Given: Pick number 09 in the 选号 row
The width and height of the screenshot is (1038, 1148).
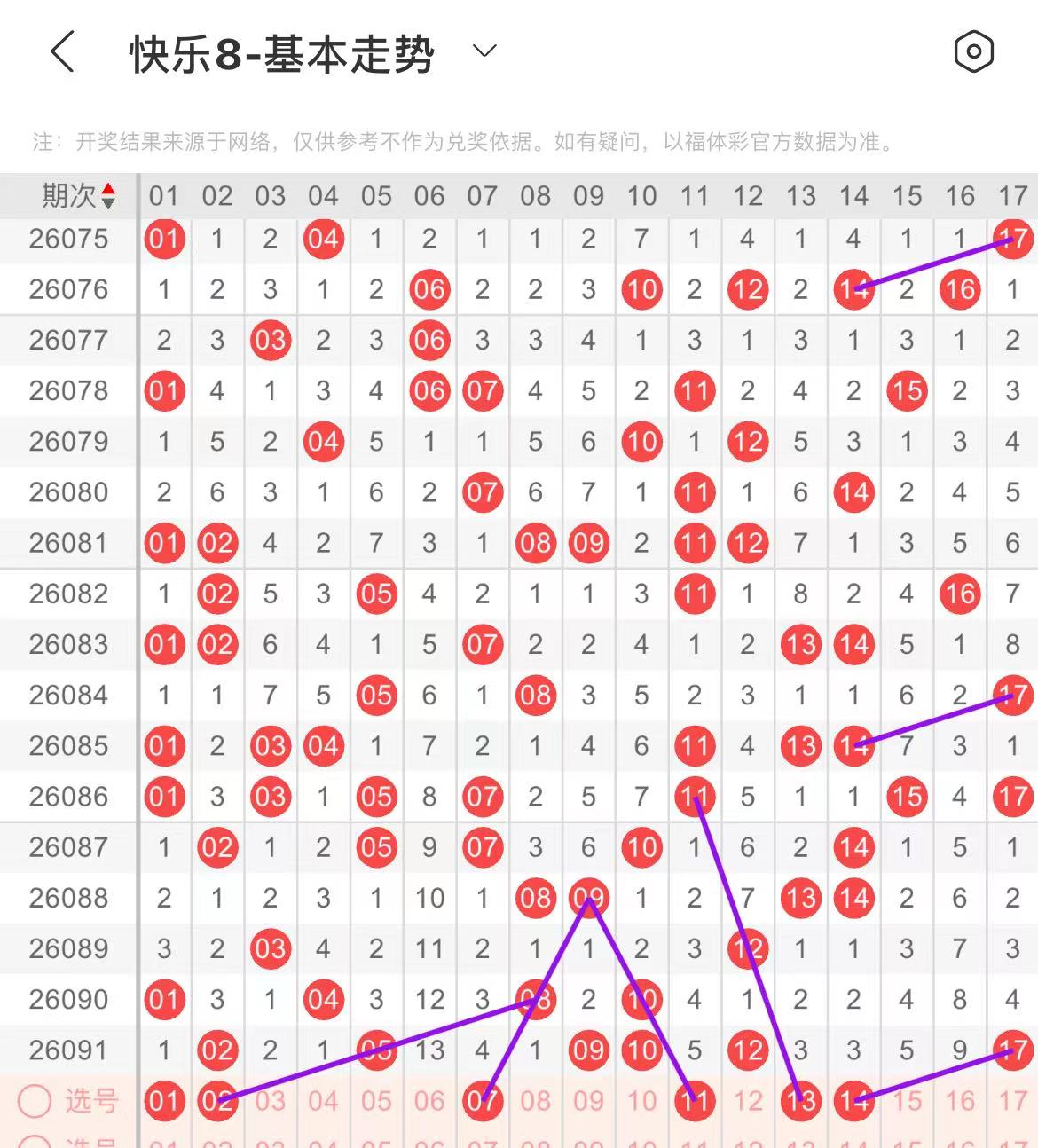Looking at the screenshot, I should 589,1101.
